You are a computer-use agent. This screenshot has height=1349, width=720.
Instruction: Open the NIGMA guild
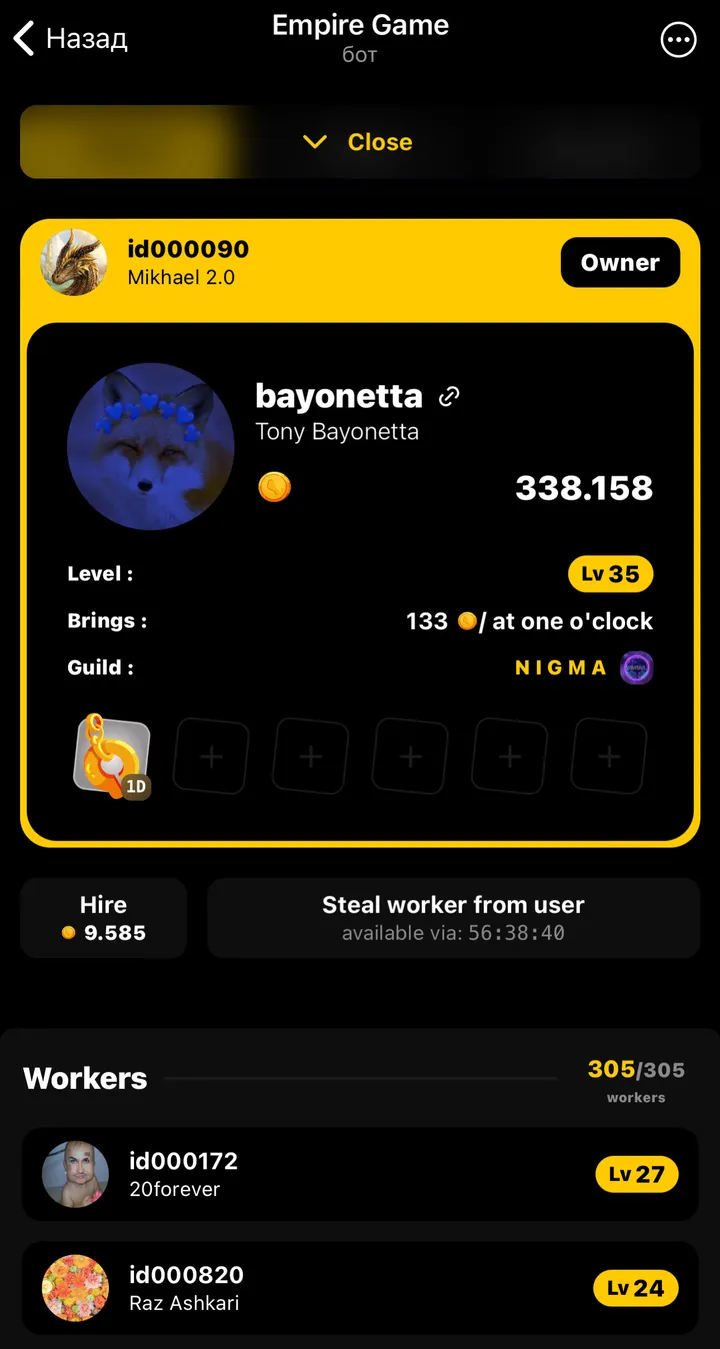click(x=583, y=668)
